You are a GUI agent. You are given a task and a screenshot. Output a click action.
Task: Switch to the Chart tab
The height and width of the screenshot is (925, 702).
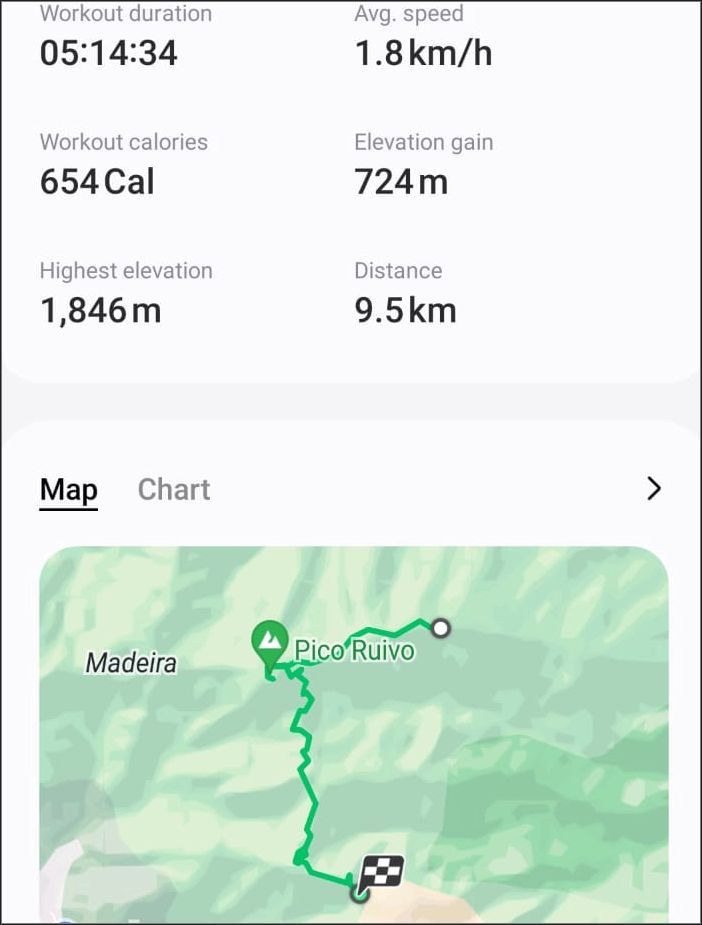[x=174, y=489]
